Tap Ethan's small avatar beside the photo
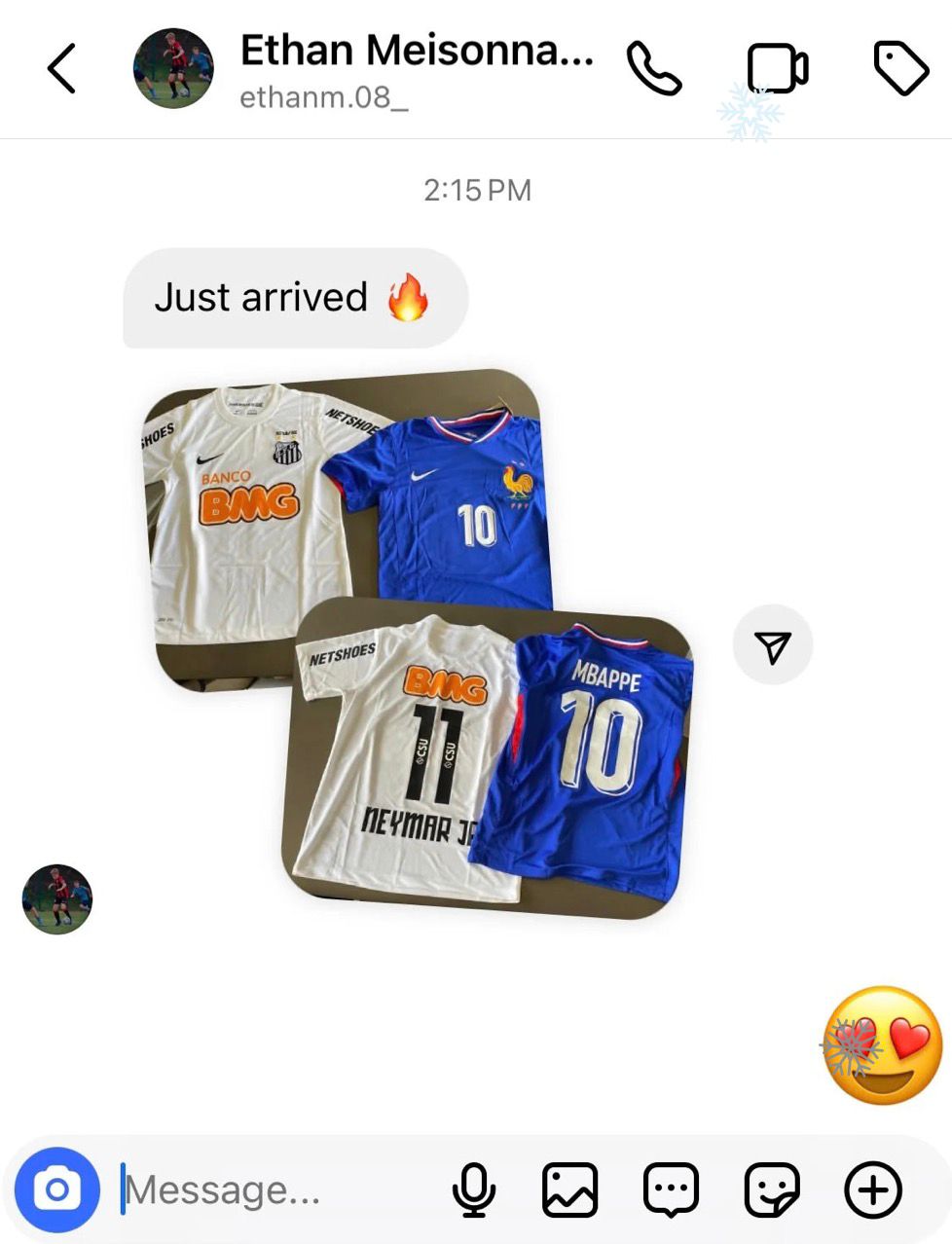The width and height of the screenshot is (952, 1244). (x=57, y=899)
